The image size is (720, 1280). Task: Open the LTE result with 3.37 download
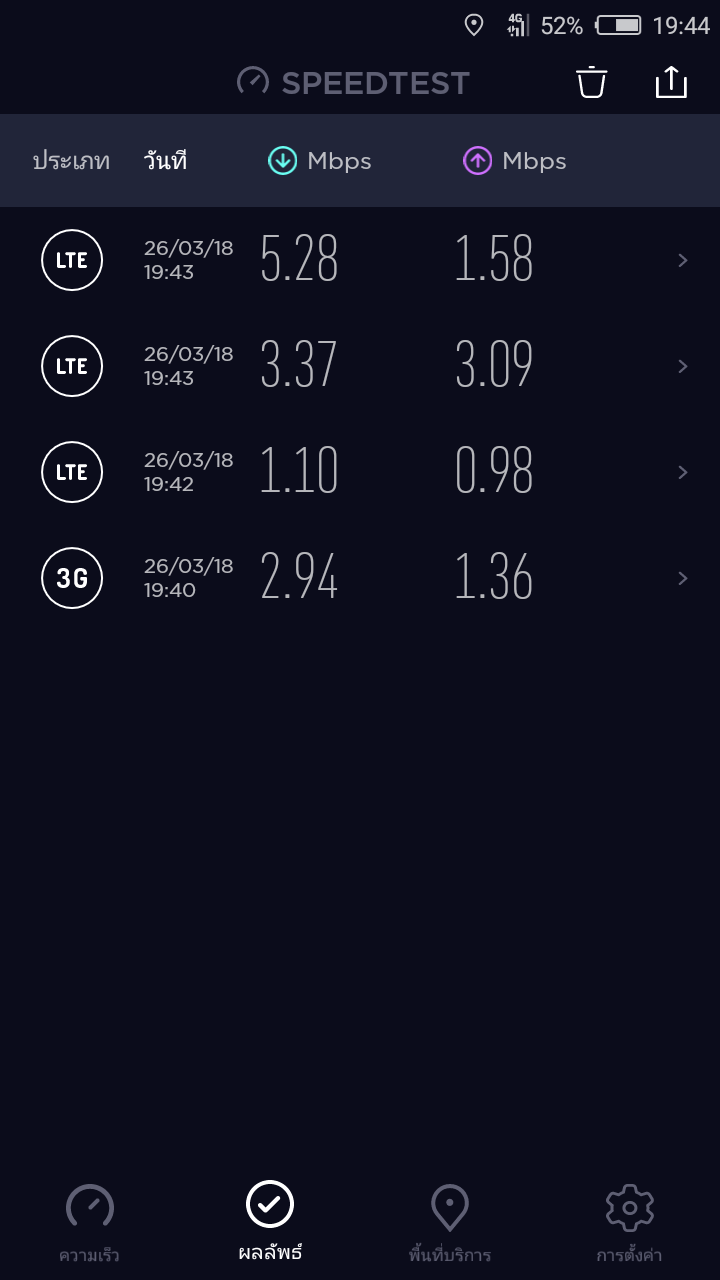pos(360,366)
